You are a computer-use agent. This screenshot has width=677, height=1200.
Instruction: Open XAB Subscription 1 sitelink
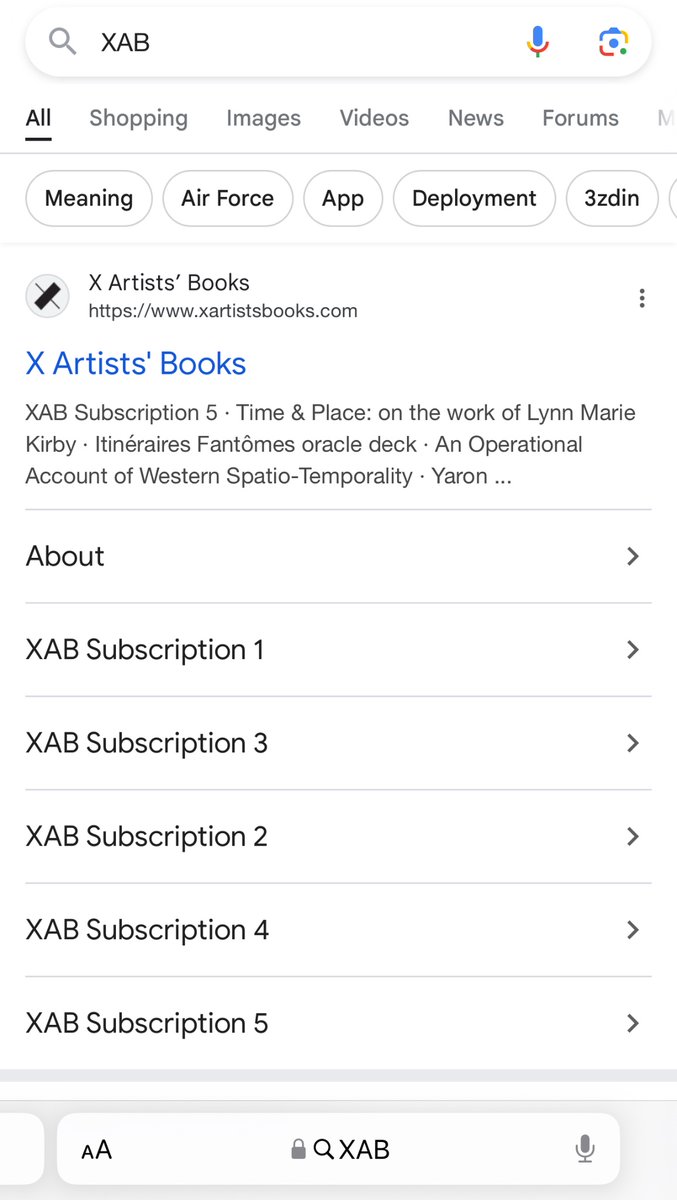pos(338,650)
